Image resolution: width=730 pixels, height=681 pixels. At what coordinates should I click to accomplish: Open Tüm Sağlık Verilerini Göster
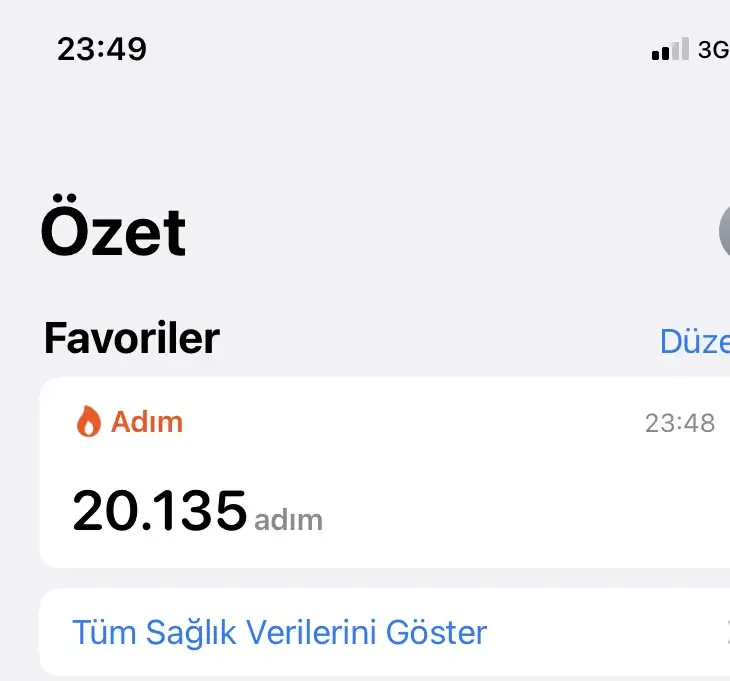pyautogui.click(x=280, y=632)
